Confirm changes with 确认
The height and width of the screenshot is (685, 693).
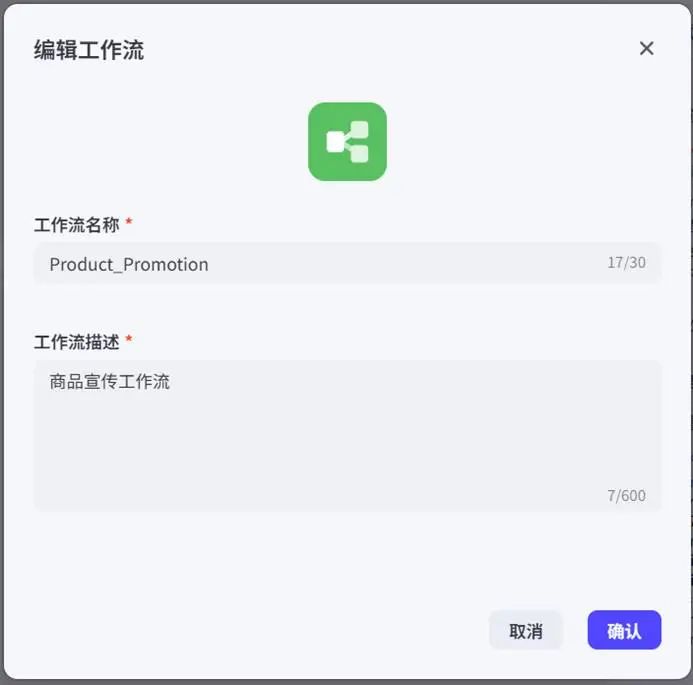[x=624, y=631]
